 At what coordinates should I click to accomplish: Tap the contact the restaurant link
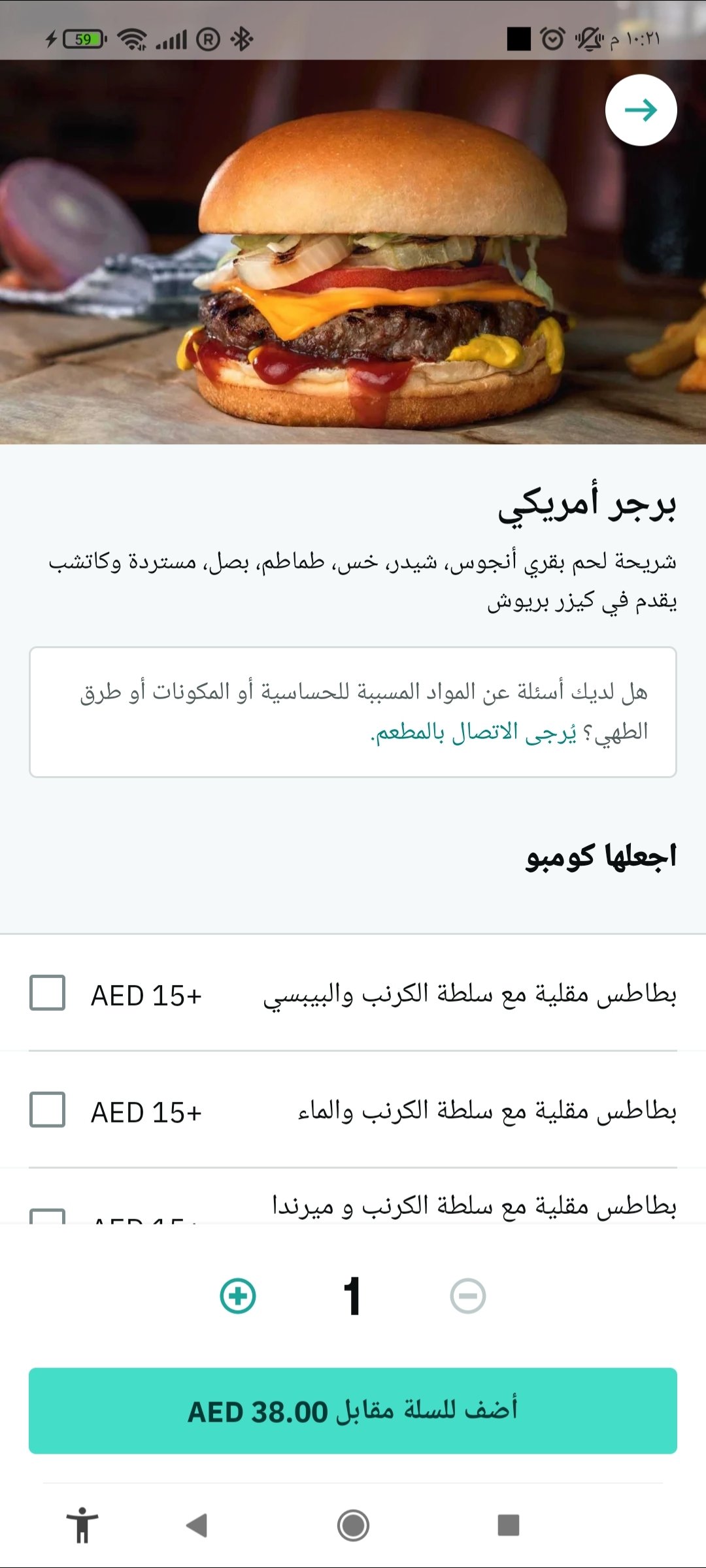coord(473,732)
